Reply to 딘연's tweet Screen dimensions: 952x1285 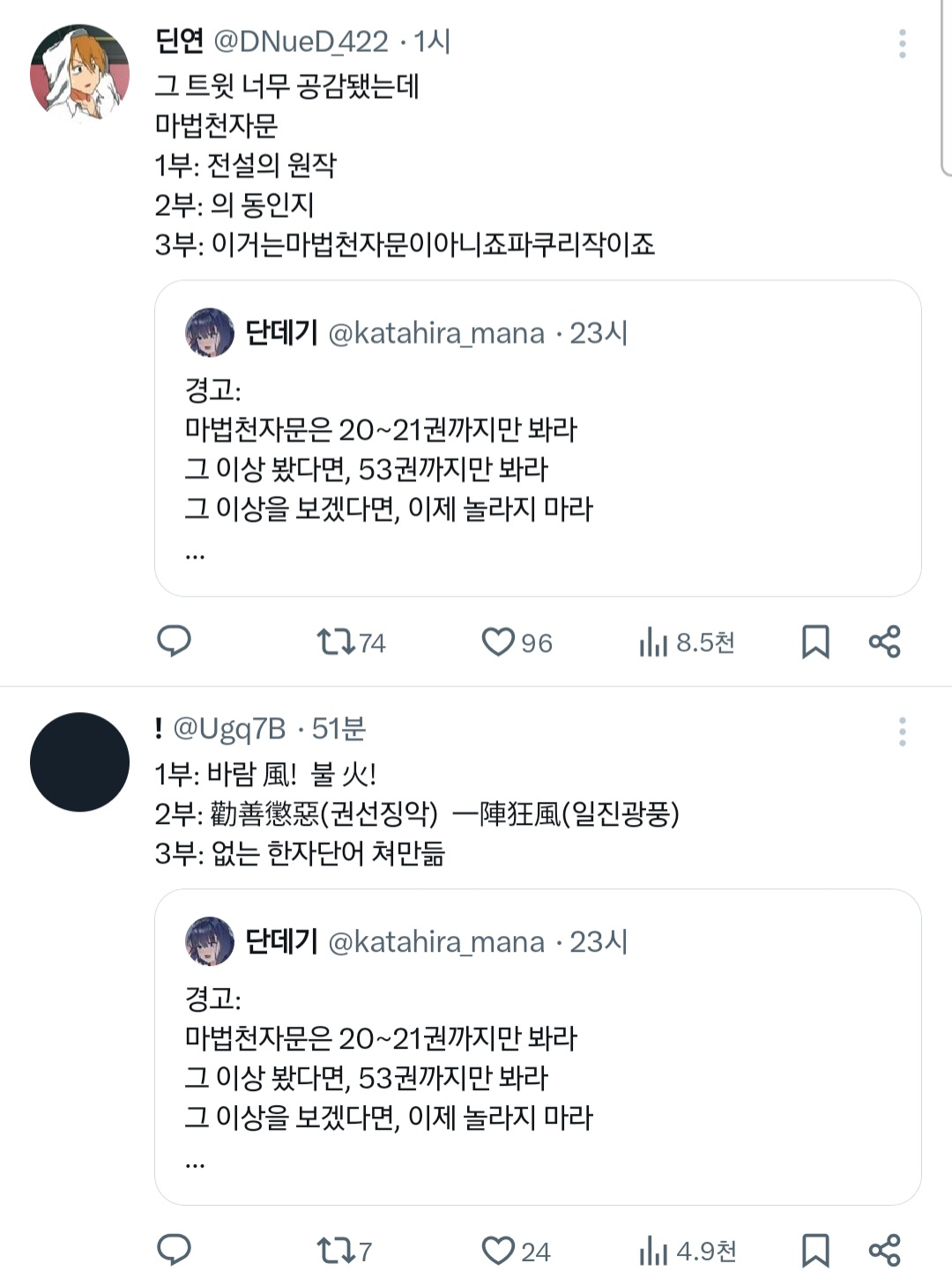coord(174,642)
